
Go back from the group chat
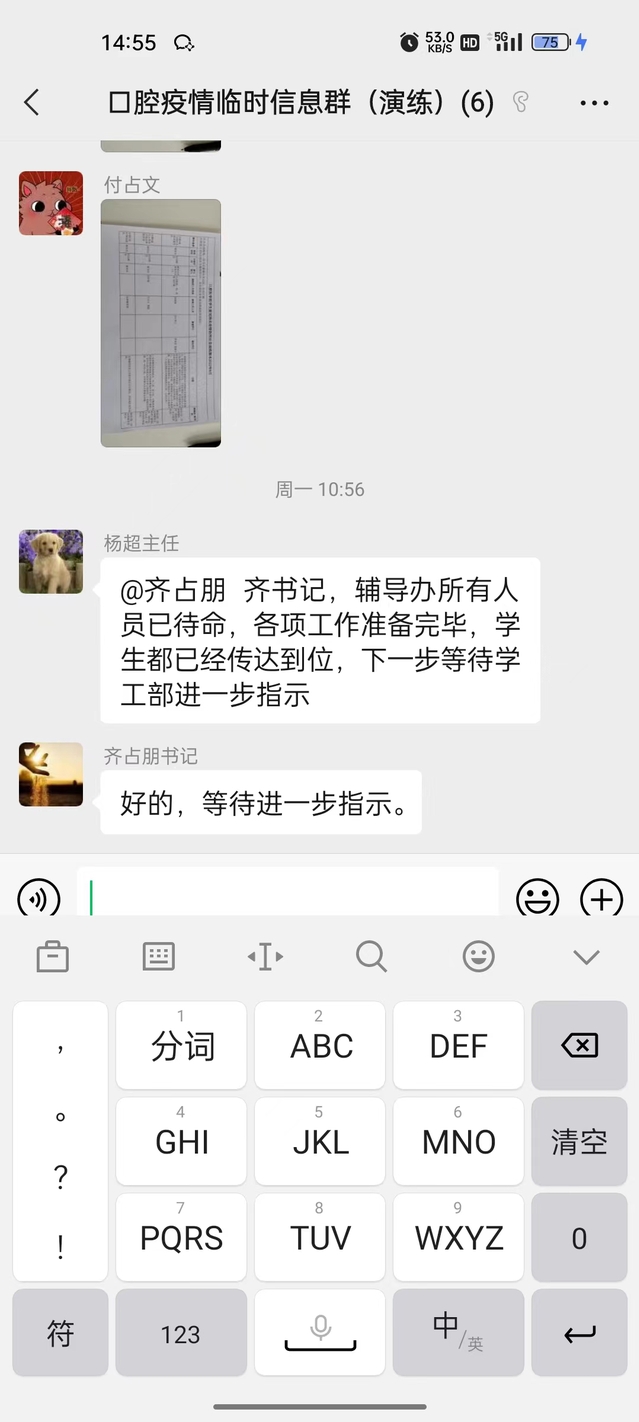32,102
